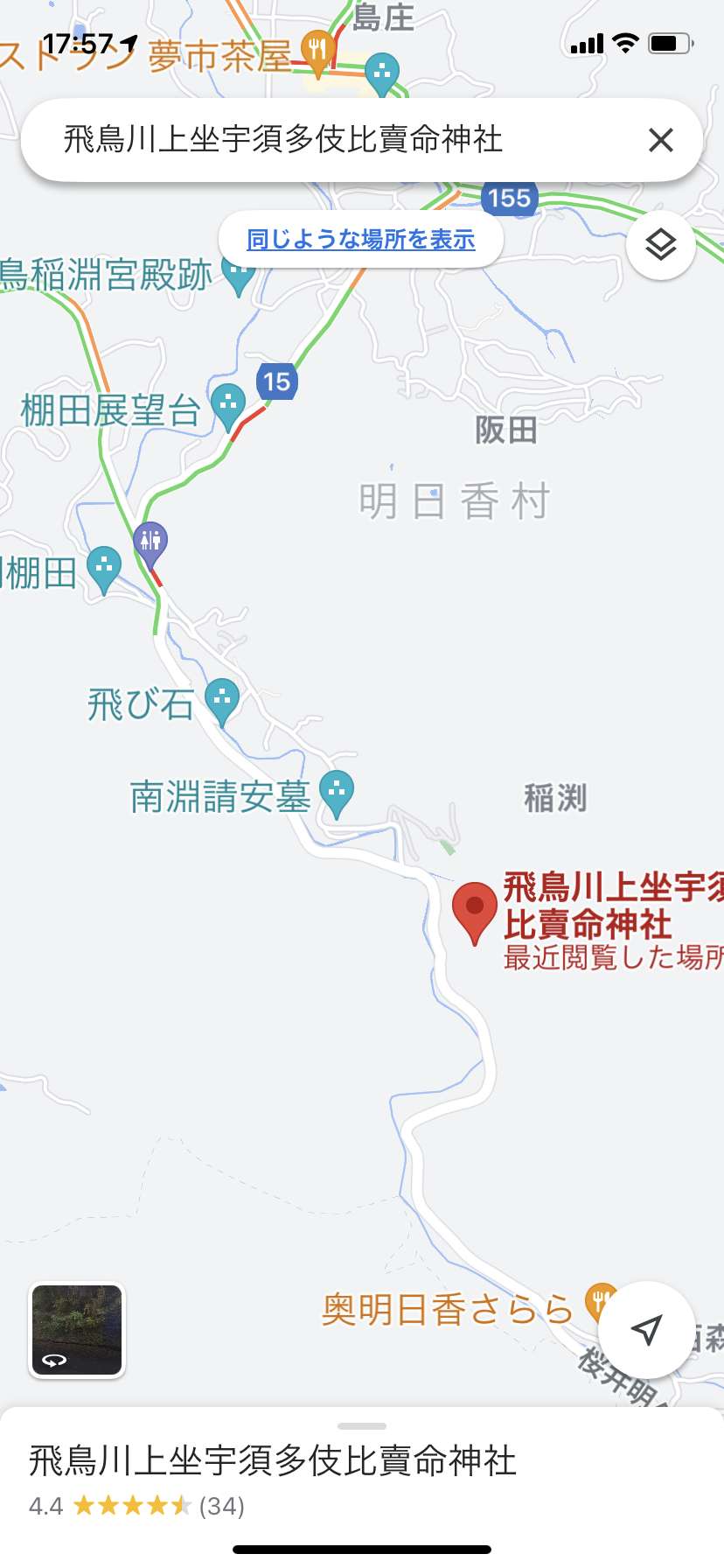Open the 奥明日香さらら restaurant pin
Viewport: 724px width, 1568px height.
click(x=600, y=1301)
